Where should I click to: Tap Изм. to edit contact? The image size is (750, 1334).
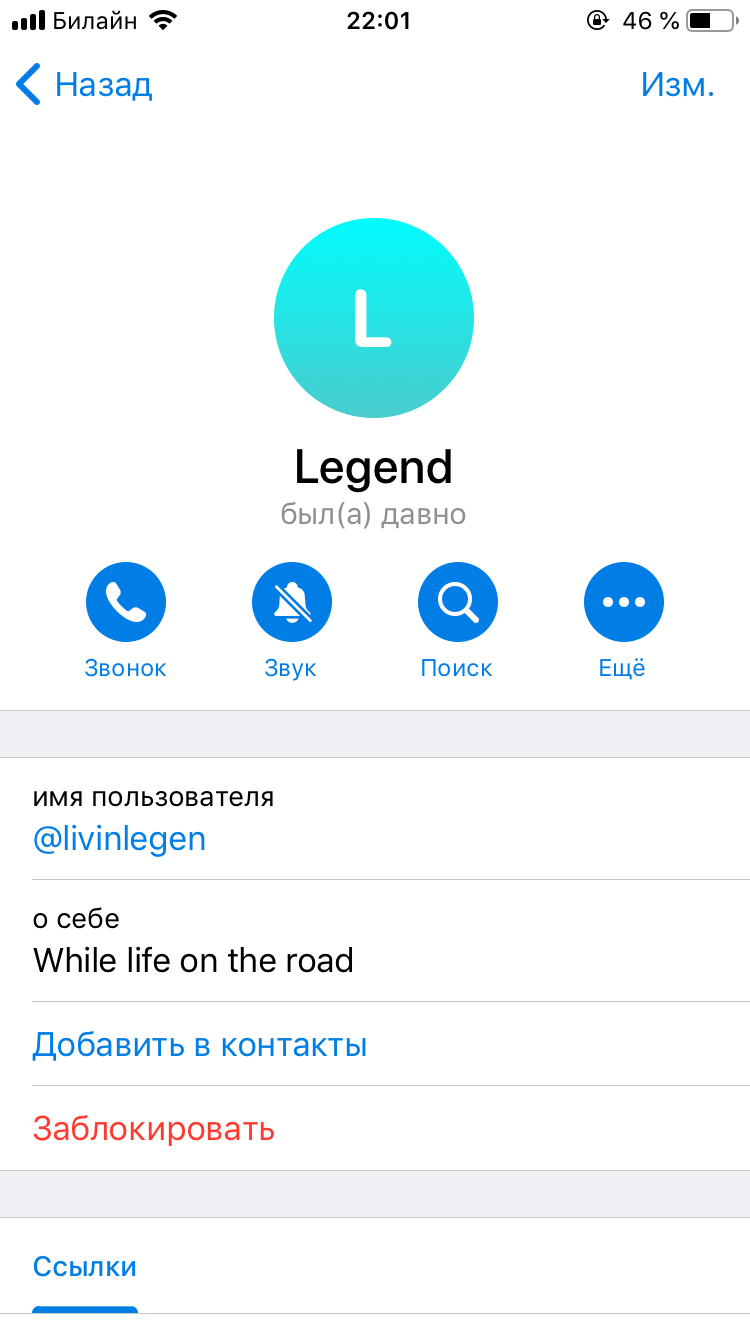point(677,85)
